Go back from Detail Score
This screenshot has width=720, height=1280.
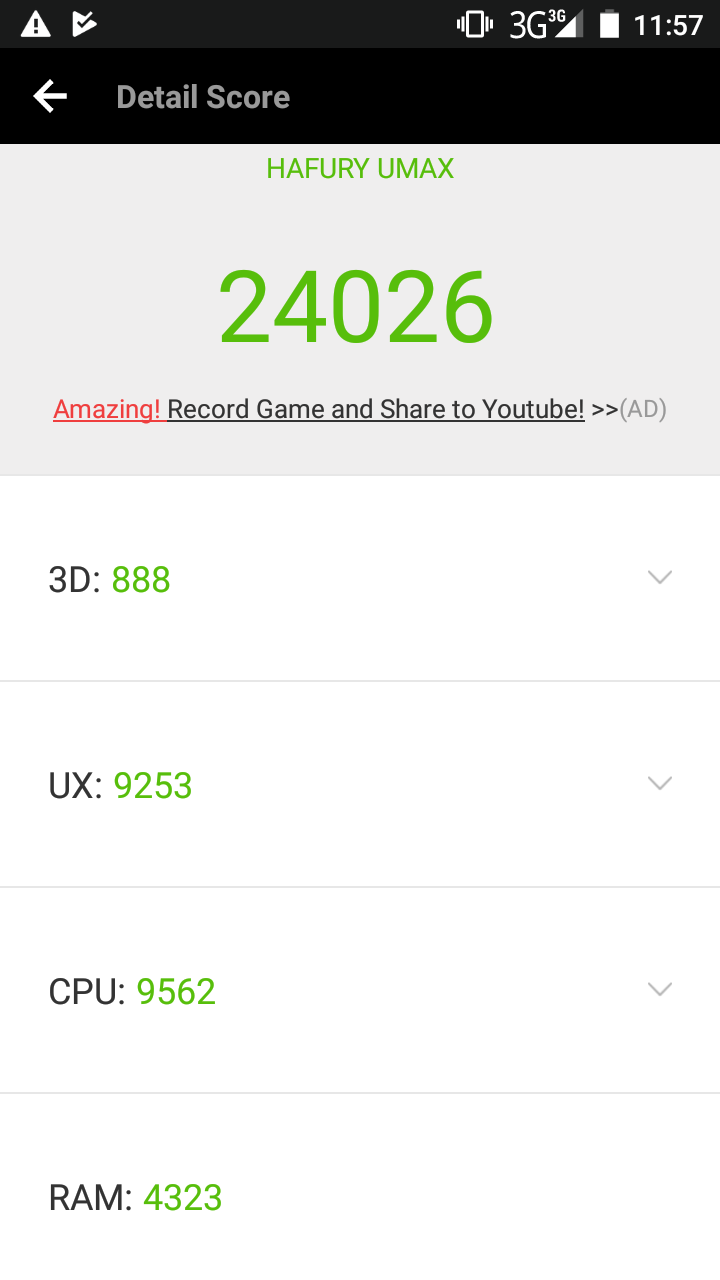click(x=50, y=96)
